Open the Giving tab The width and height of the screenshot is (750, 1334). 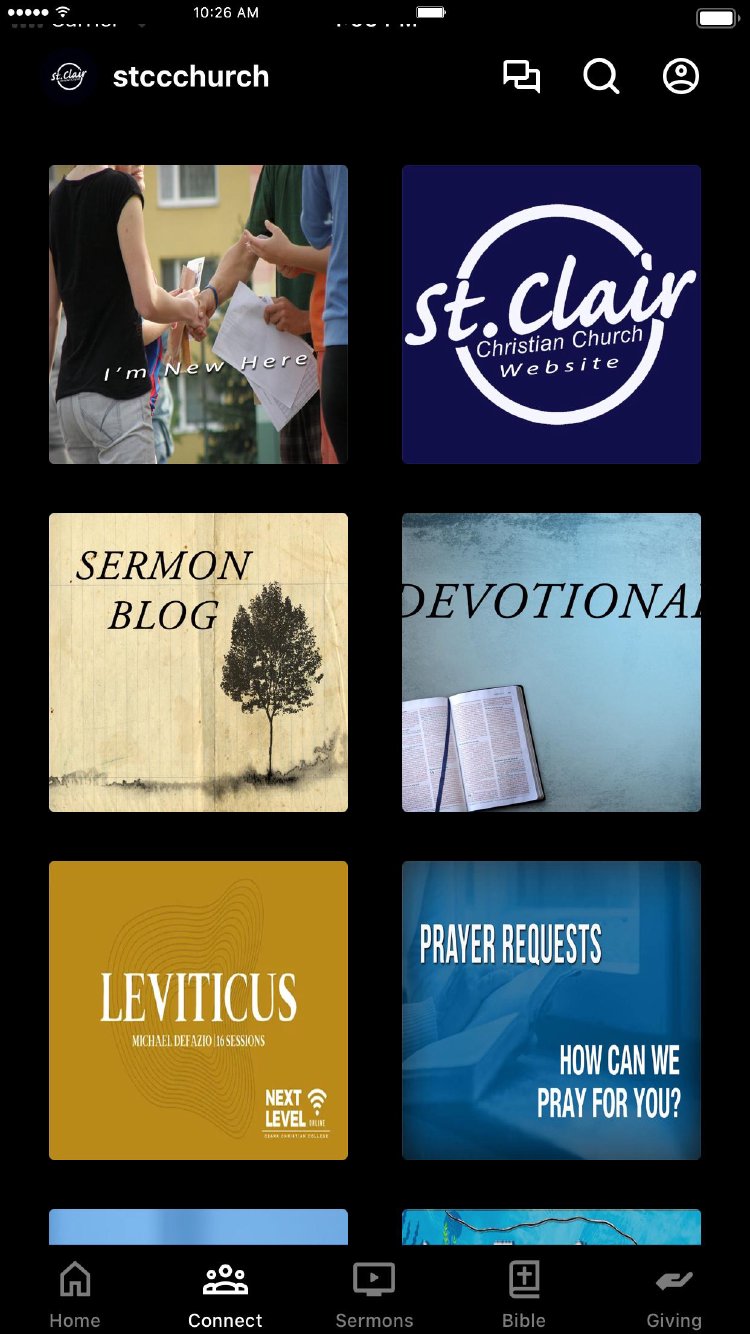[674, 1294]
